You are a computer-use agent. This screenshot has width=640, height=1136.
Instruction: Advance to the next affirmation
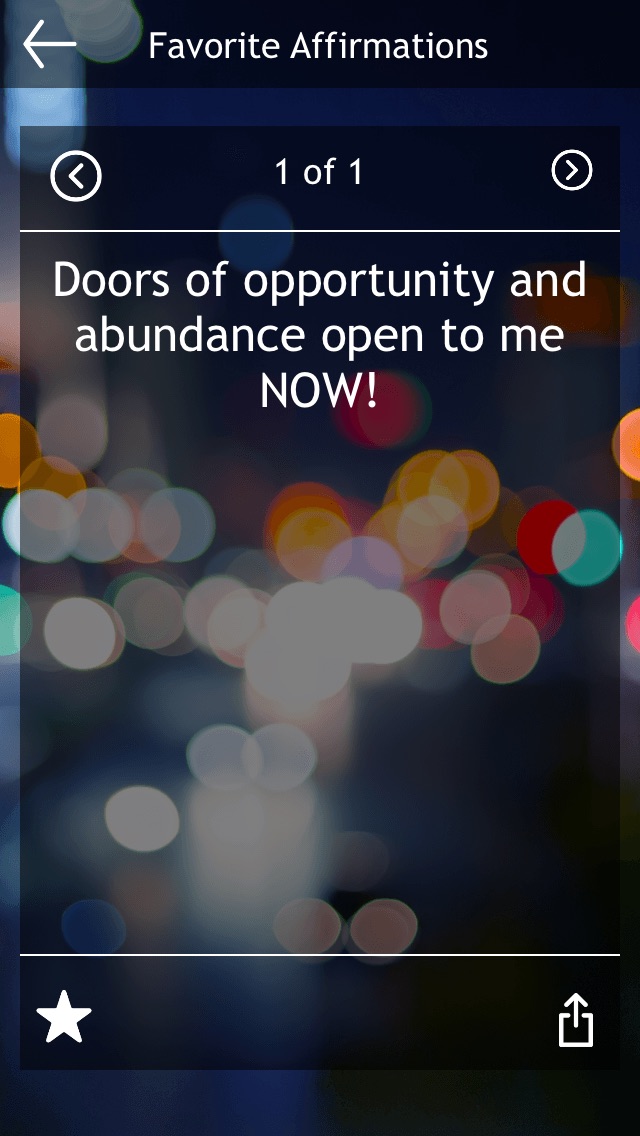click(x=572, y=172)
